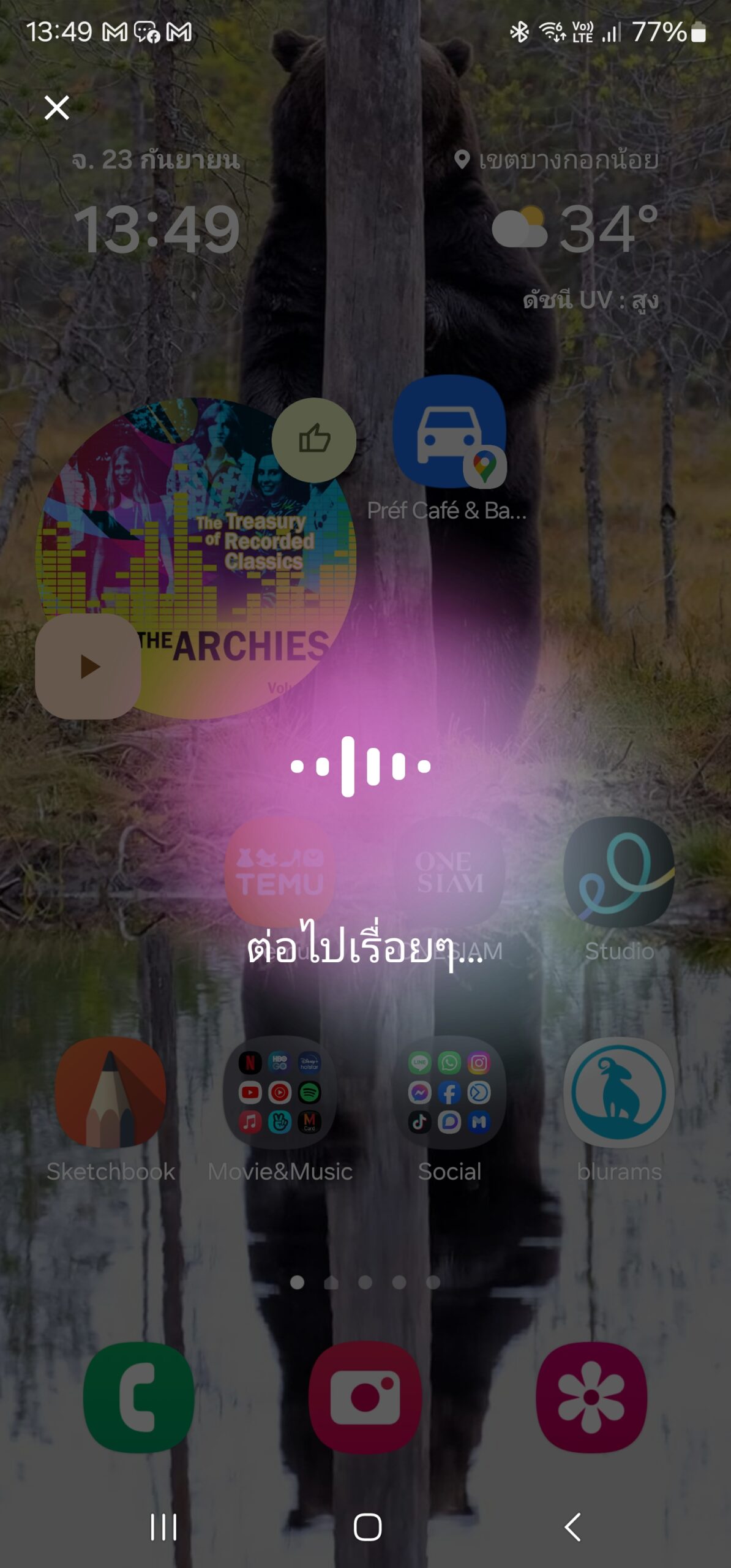Viewport: 731px width, 1568px height.
Task: Open the Préf Café & Ba... driving shortcut
Action: (449, 432)
